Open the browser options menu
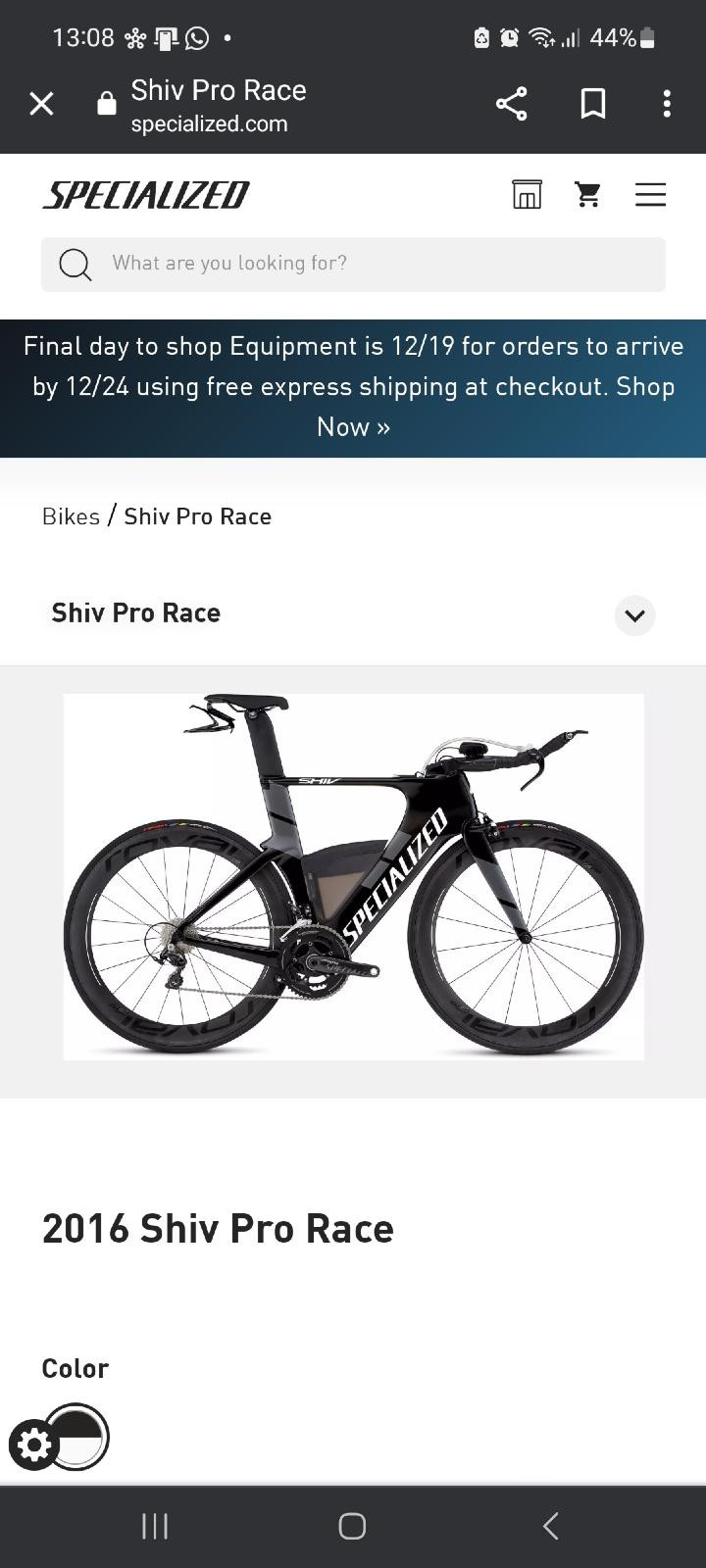The width and height of the screenshot is (706, 1568). (666, 103)
